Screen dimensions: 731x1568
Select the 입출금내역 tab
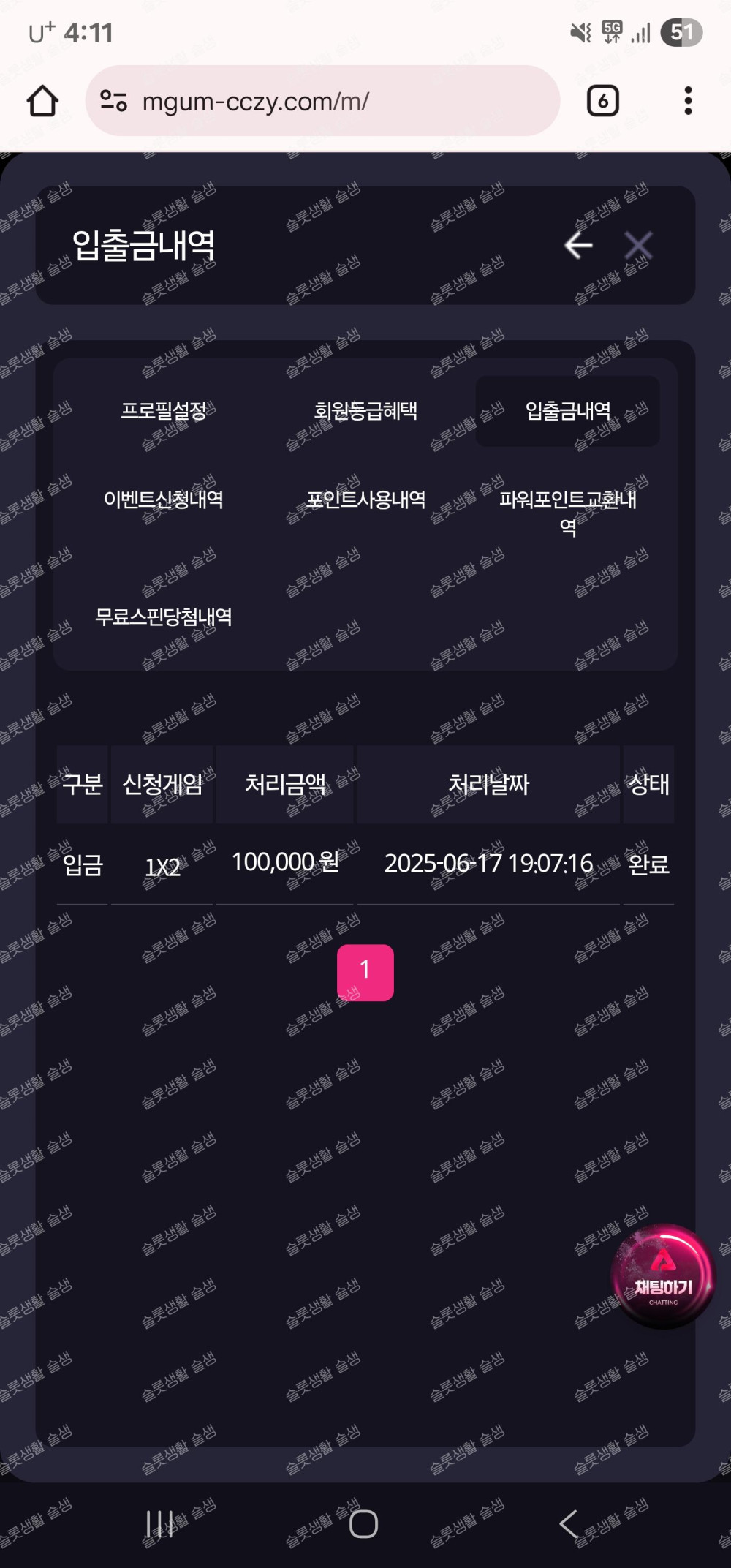pyautogui.click(x=568, y=411)
